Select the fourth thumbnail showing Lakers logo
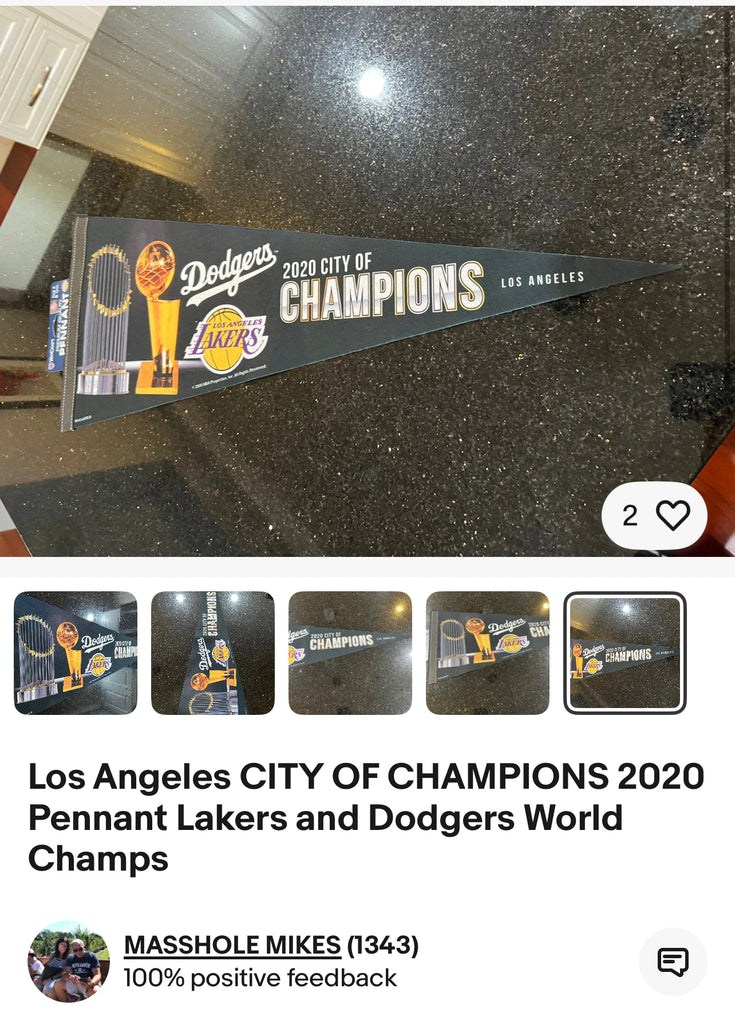Viewport: 735px width, 1024px height. [487, 652]
